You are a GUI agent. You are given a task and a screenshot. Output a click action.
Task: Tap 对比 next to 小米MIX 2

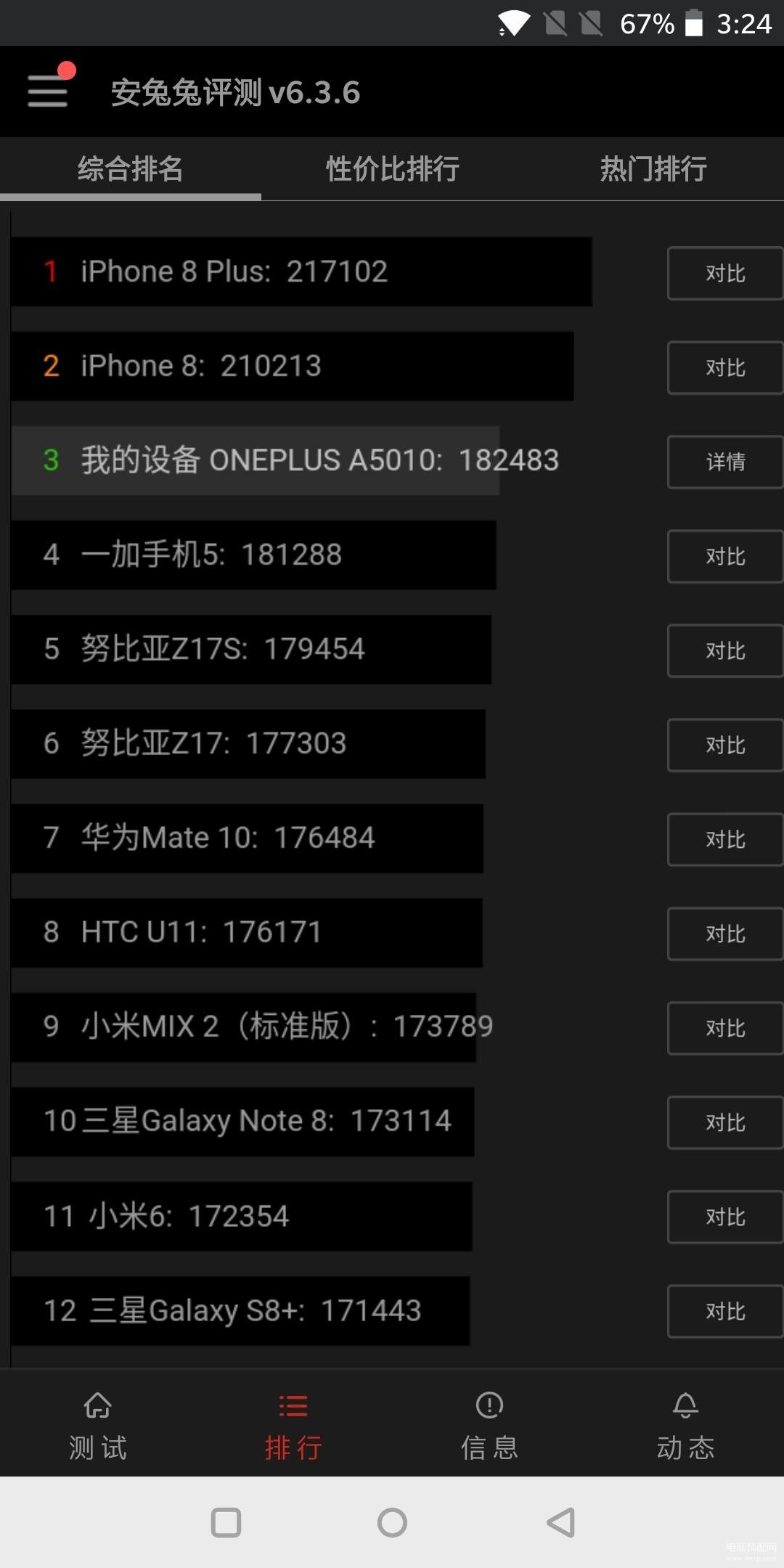point(725,1029)
